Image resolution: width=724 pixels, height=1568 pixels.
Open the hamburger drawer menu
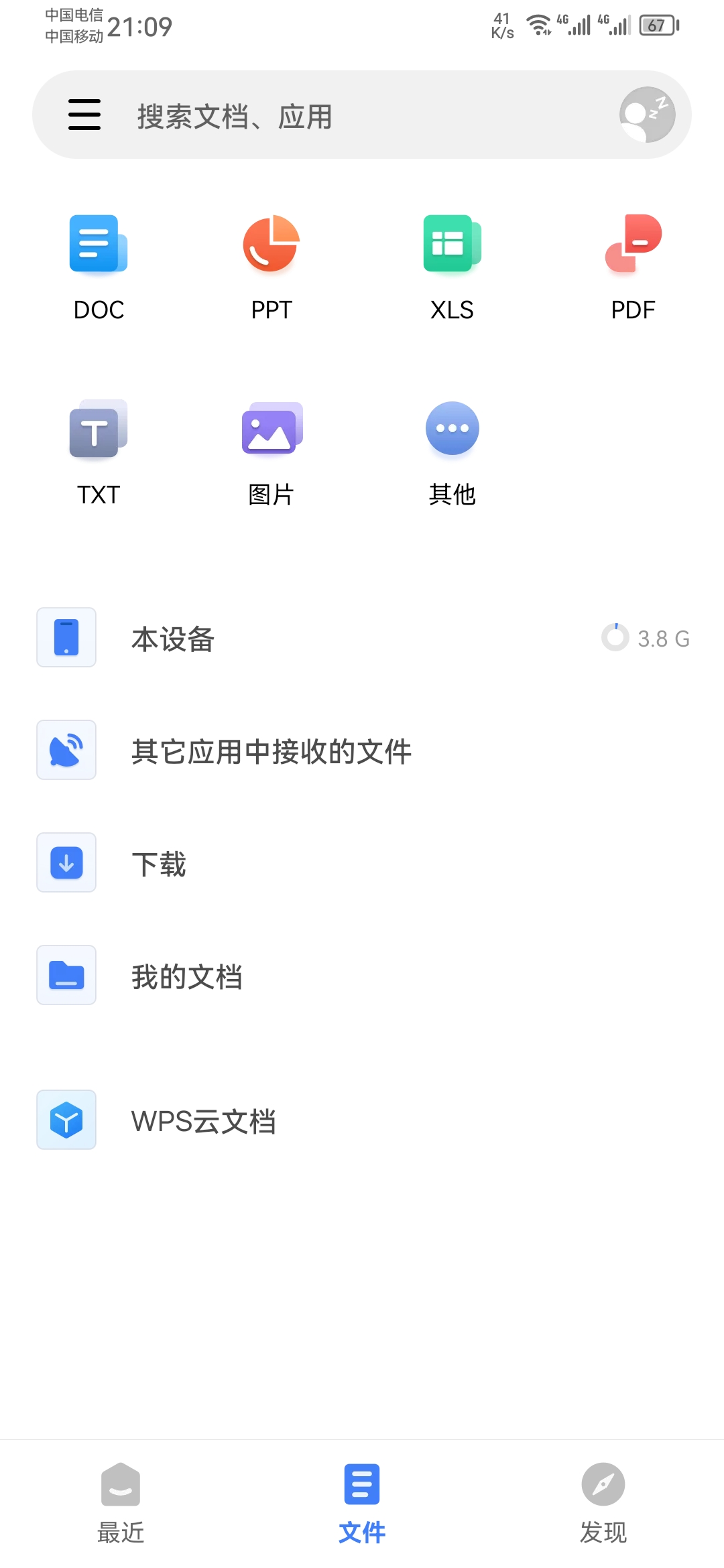coord(84,115)
